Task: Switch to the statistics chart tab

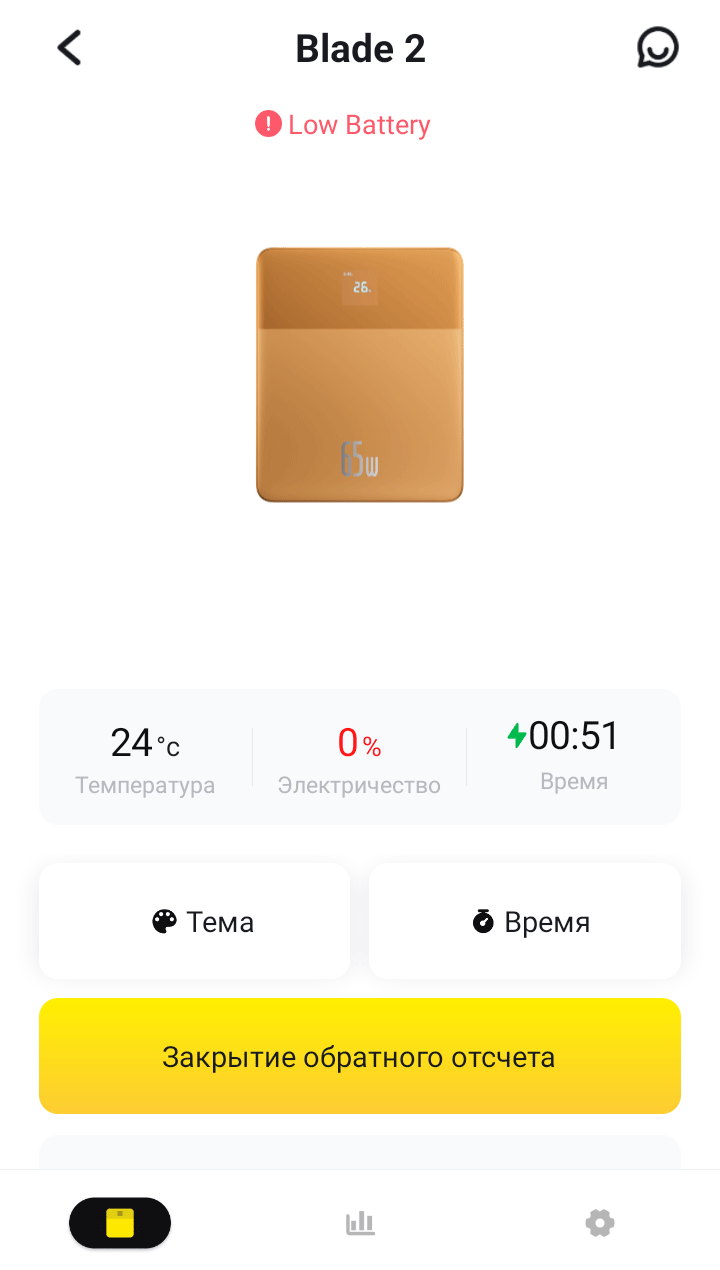Action: tap(360, 1222)
